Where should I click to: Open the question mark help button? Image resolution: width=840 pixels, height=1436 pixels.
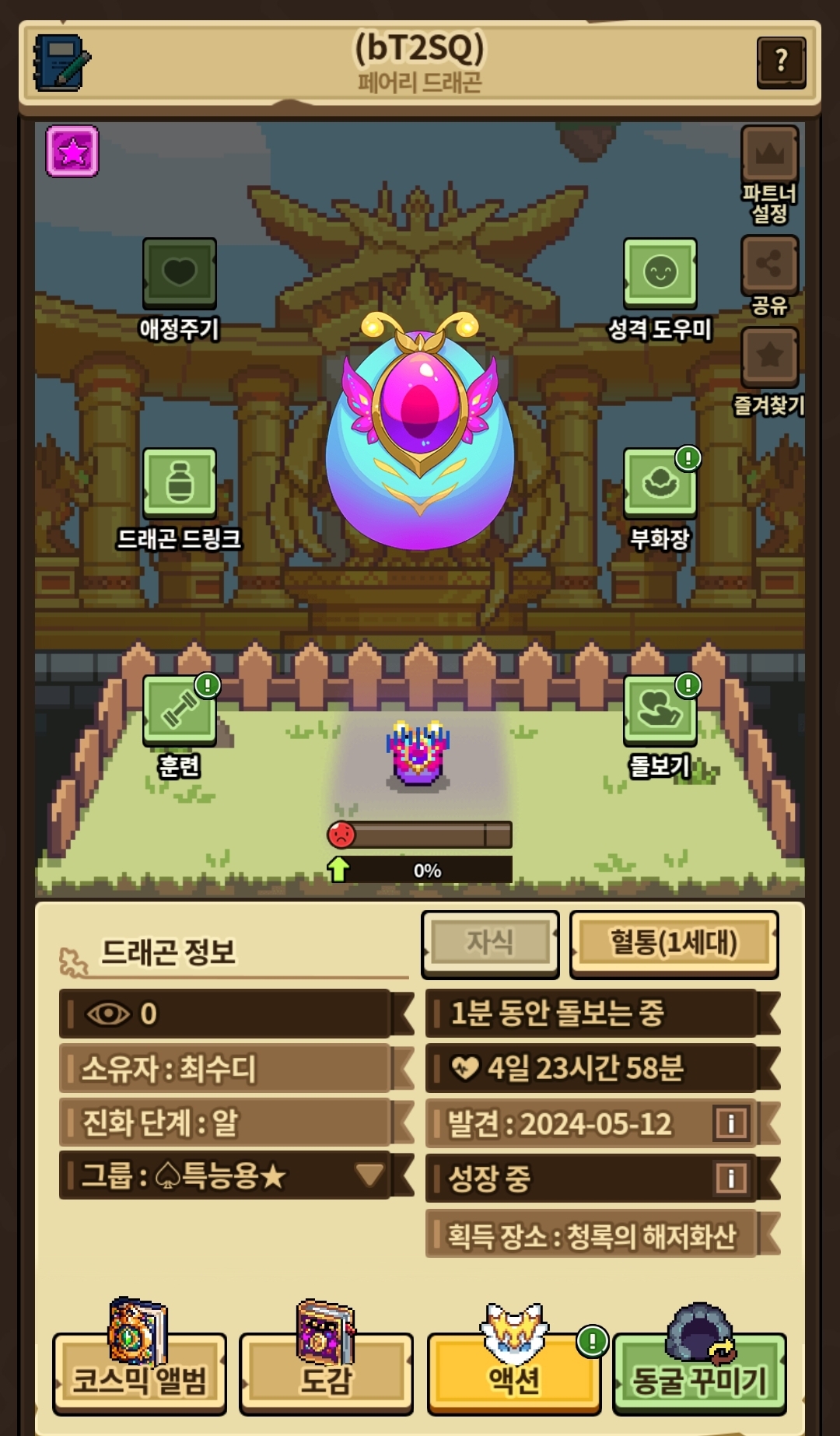click(781, 61)
